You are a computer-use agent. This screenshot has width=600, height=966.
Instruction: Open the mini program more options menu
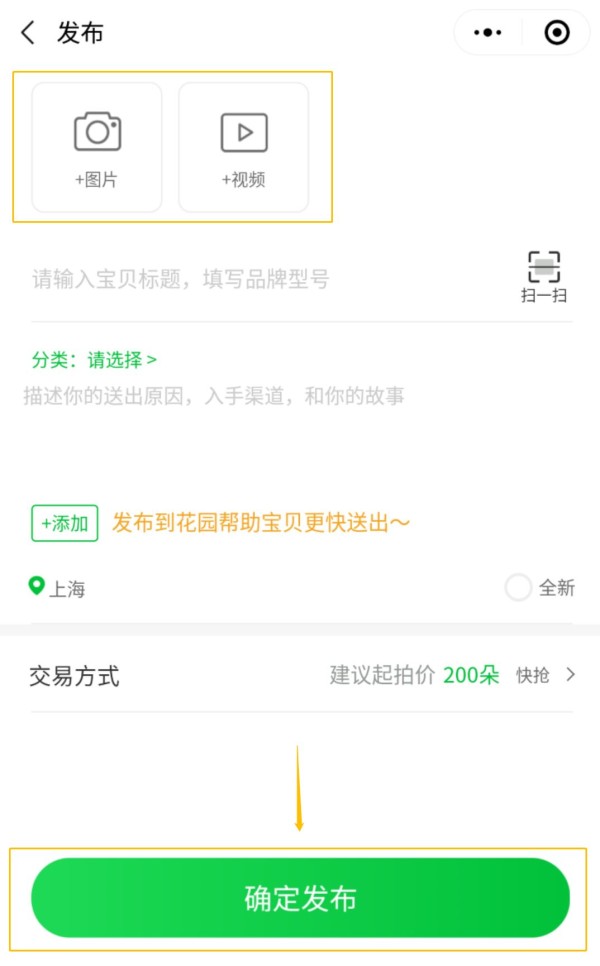tap(487, 33)
